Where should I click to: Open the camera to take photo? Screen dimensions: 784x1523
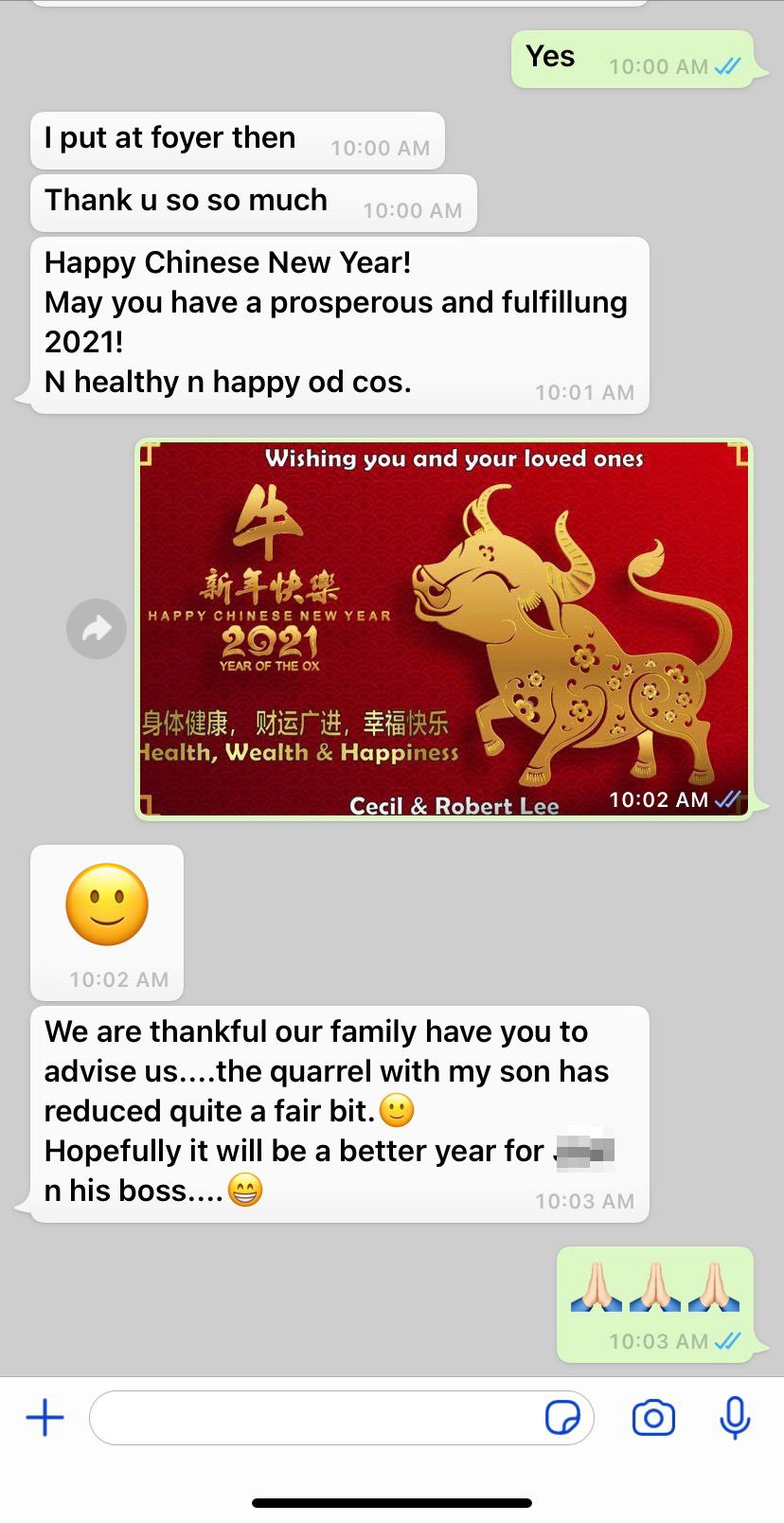pos(653,1418)
